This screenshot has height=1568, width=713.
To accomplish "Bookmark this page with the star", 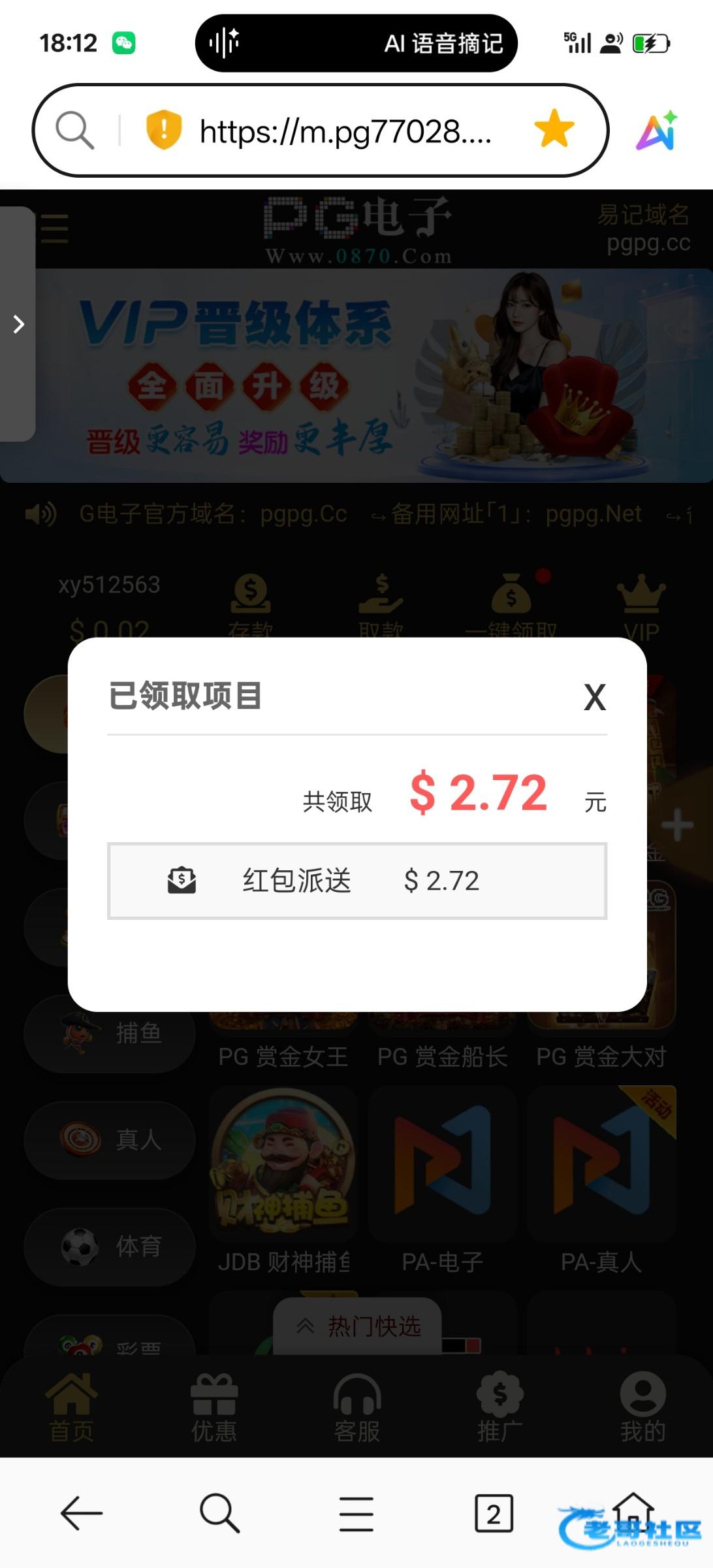I will (554, 129).
